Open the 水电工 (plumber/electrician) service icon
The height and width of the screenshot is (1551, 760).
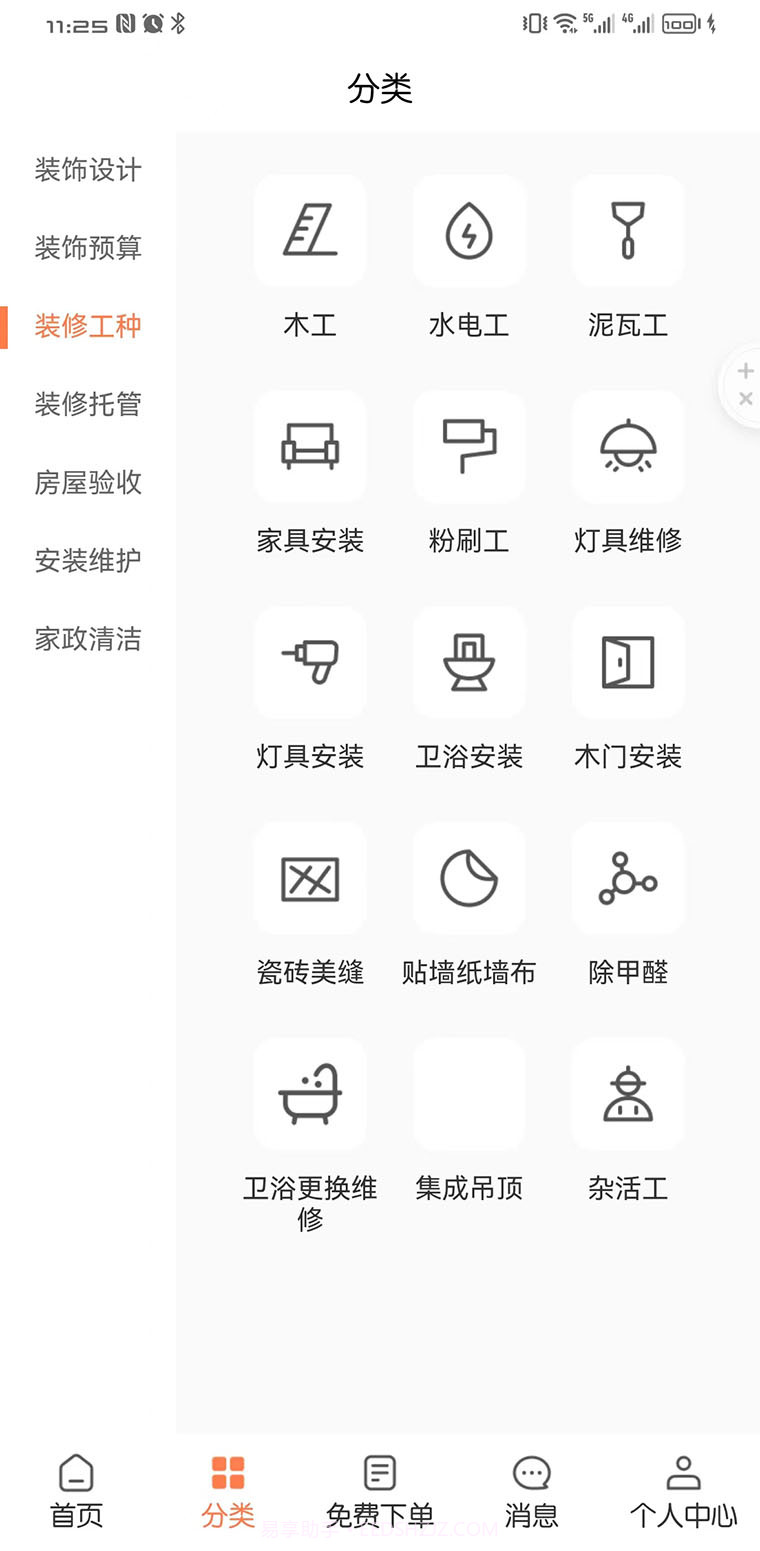468,230
